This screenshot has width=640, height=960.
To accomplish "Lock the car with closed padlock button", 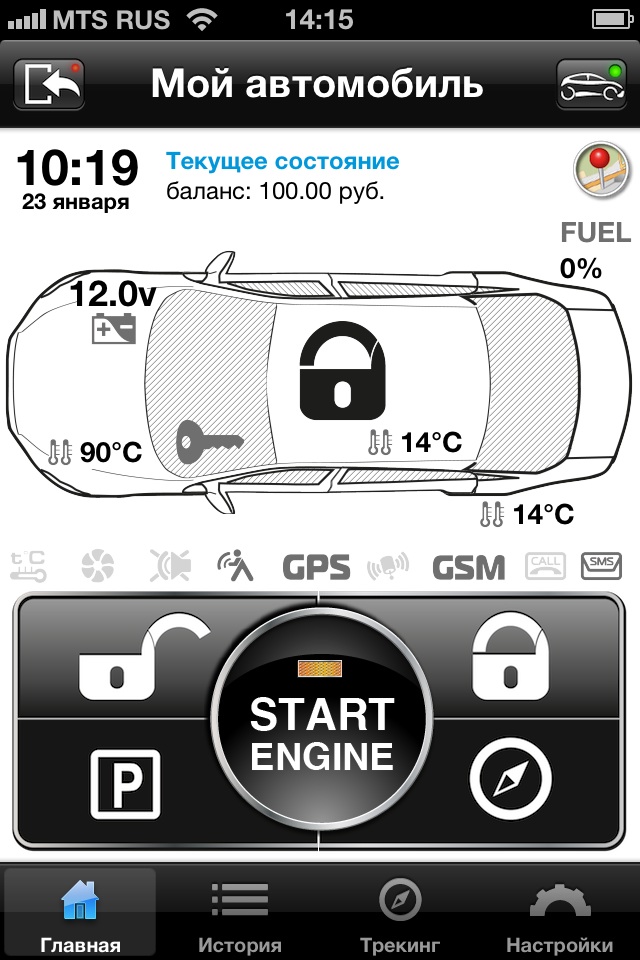I will click(510, 660).
